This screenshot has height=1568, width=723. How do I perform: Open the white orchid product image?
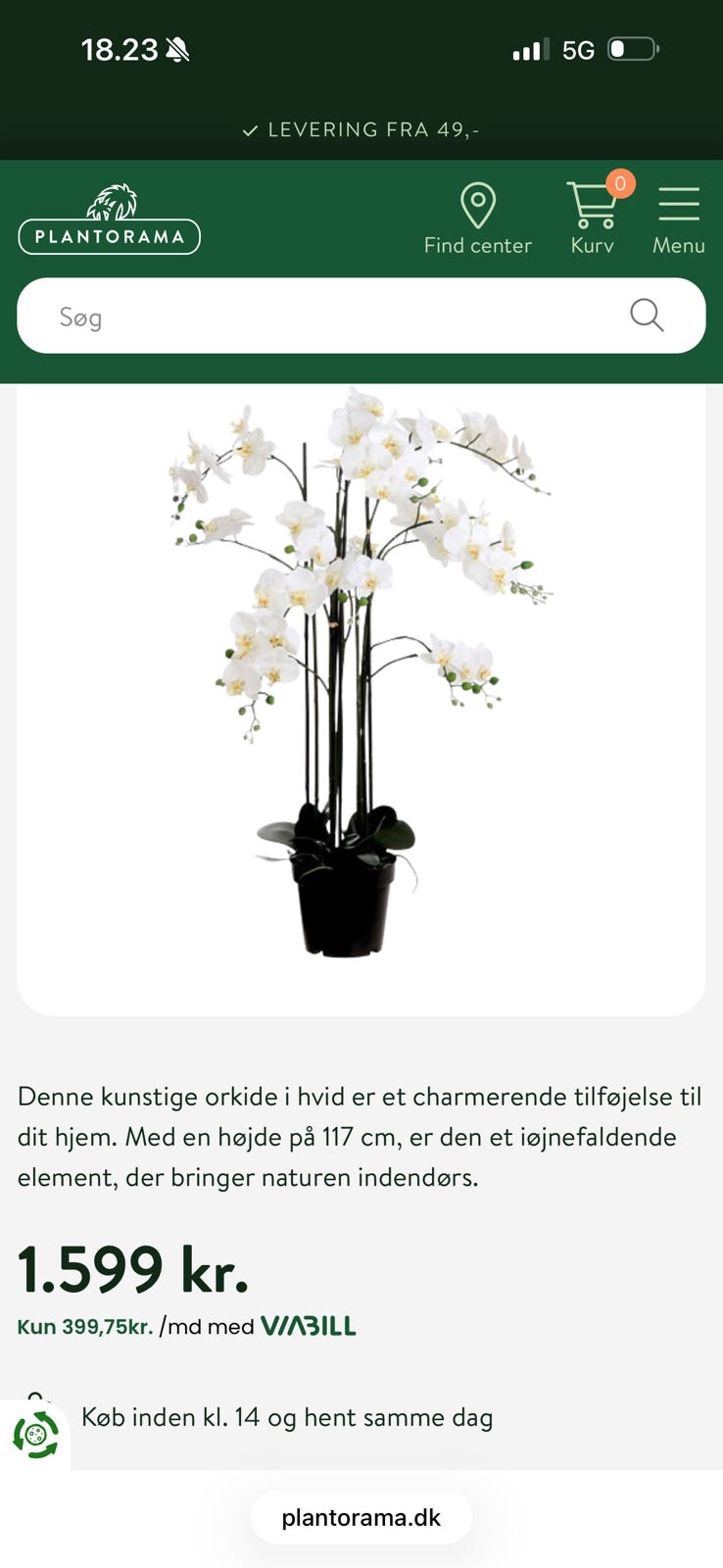[x=361, y=699]
